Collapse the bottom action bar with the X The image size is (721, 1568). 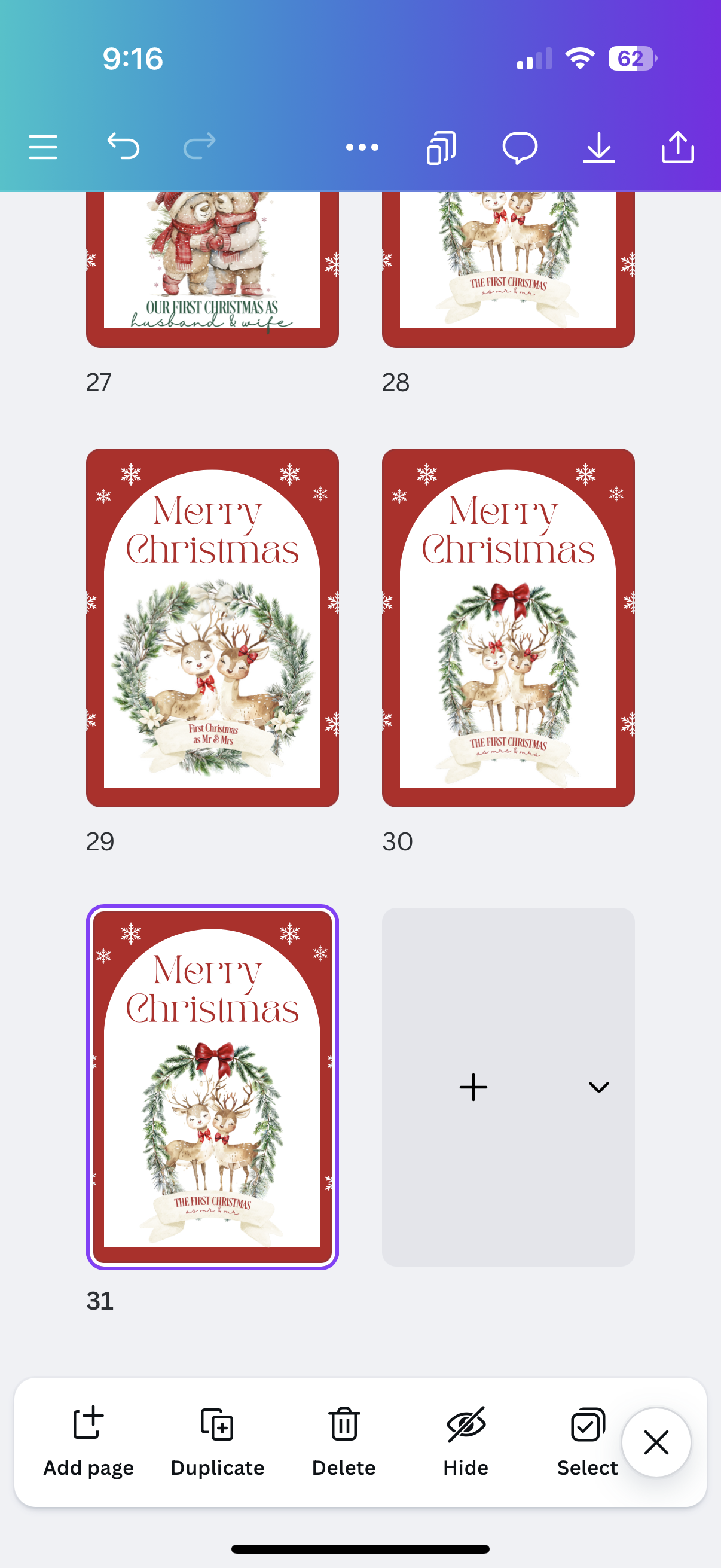tap(656, 1441)
